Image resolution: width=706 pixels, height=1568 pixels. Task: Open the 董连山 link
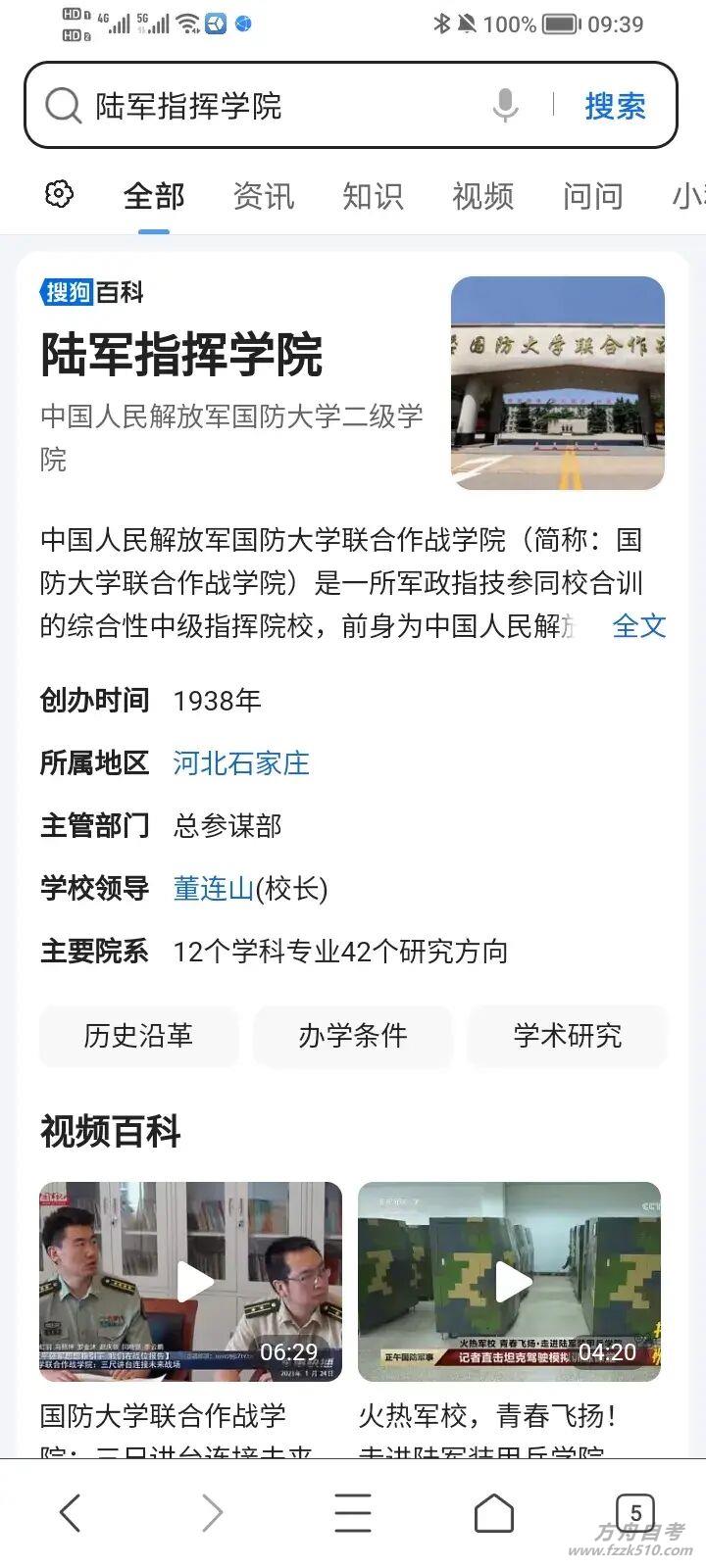pyautogui.click(x=214, y=888)
